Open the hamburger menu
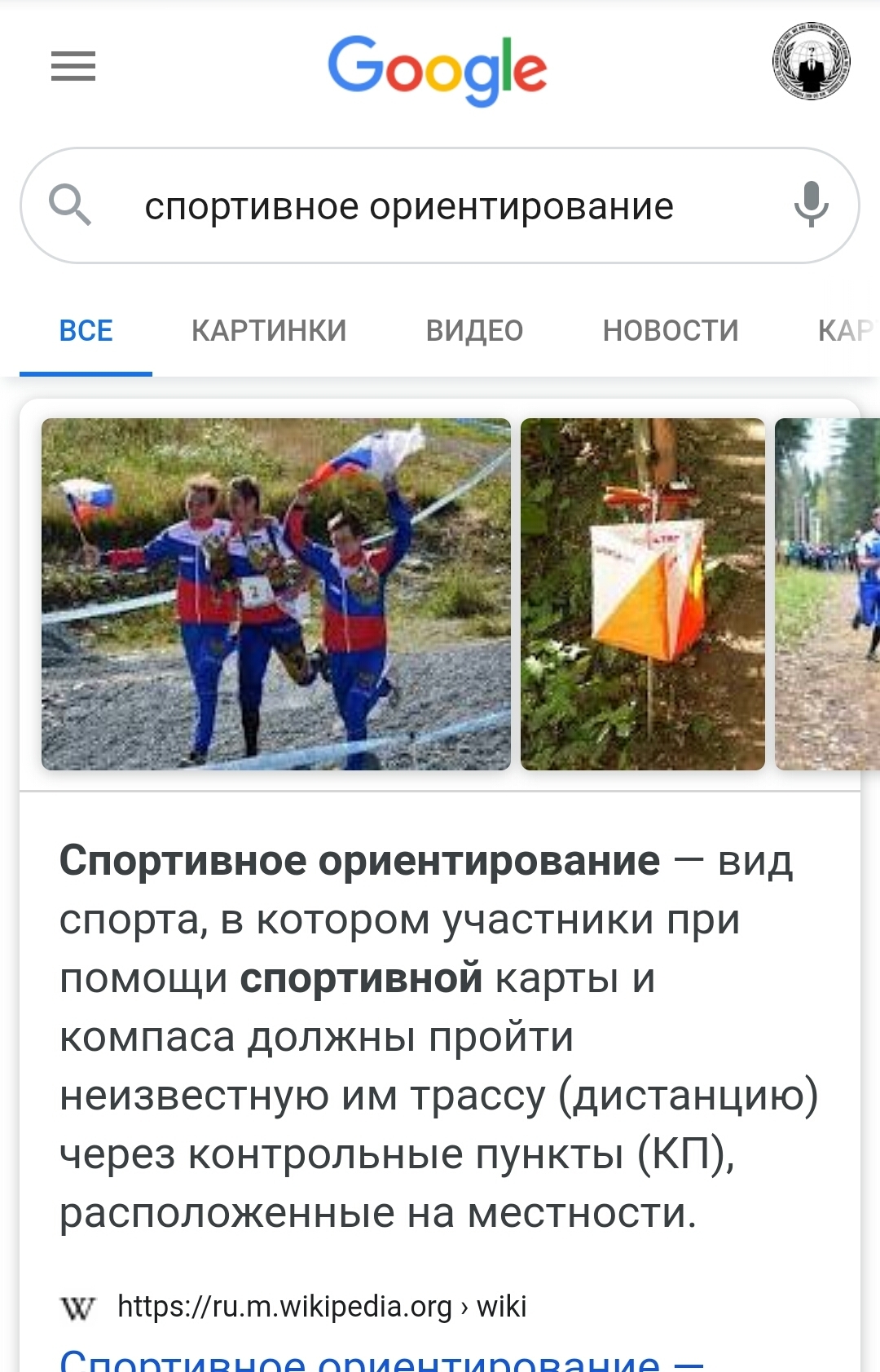Viewport: 880px width, 1372px height. point(73,66)
